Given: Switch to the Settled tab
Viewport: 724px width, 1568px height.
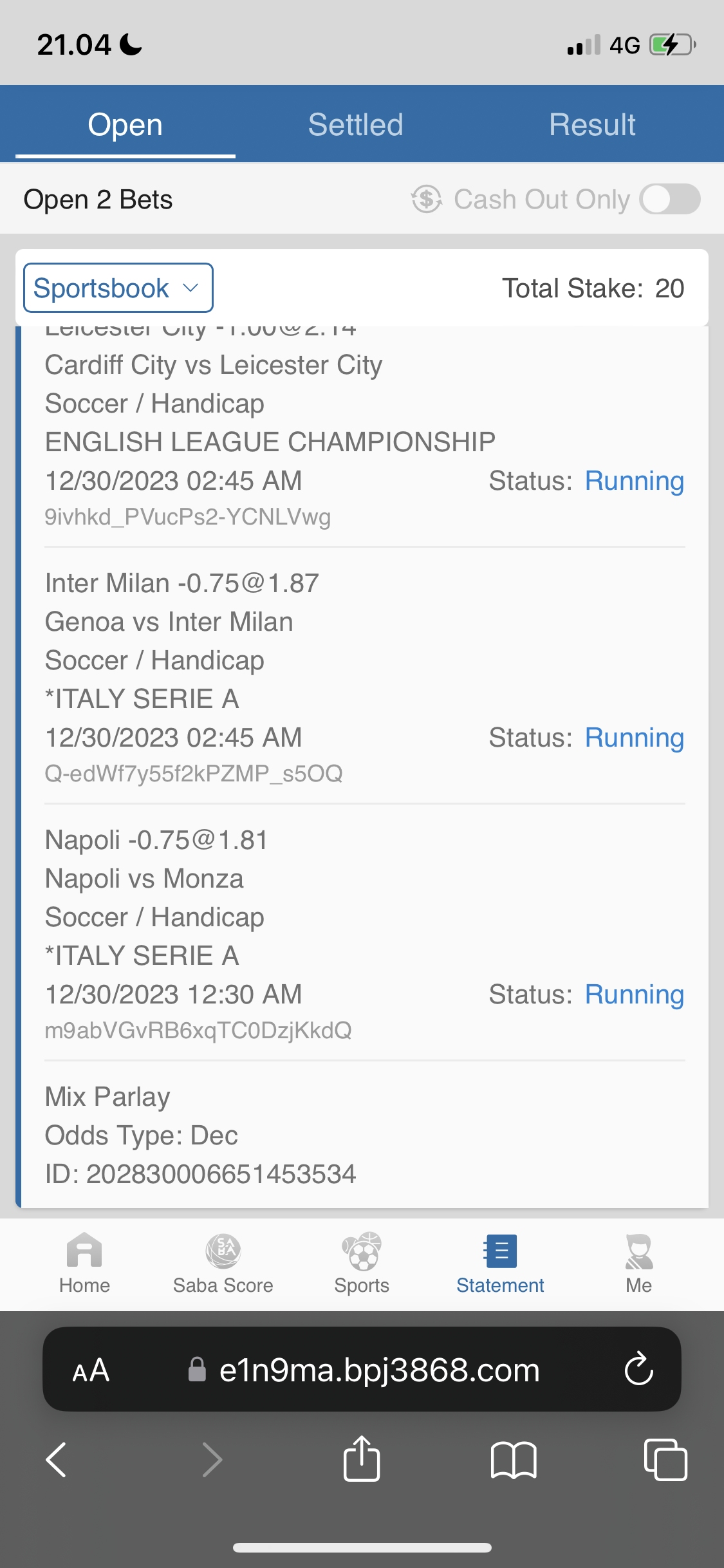Looking at the screenshot, I should coord(355,124).
